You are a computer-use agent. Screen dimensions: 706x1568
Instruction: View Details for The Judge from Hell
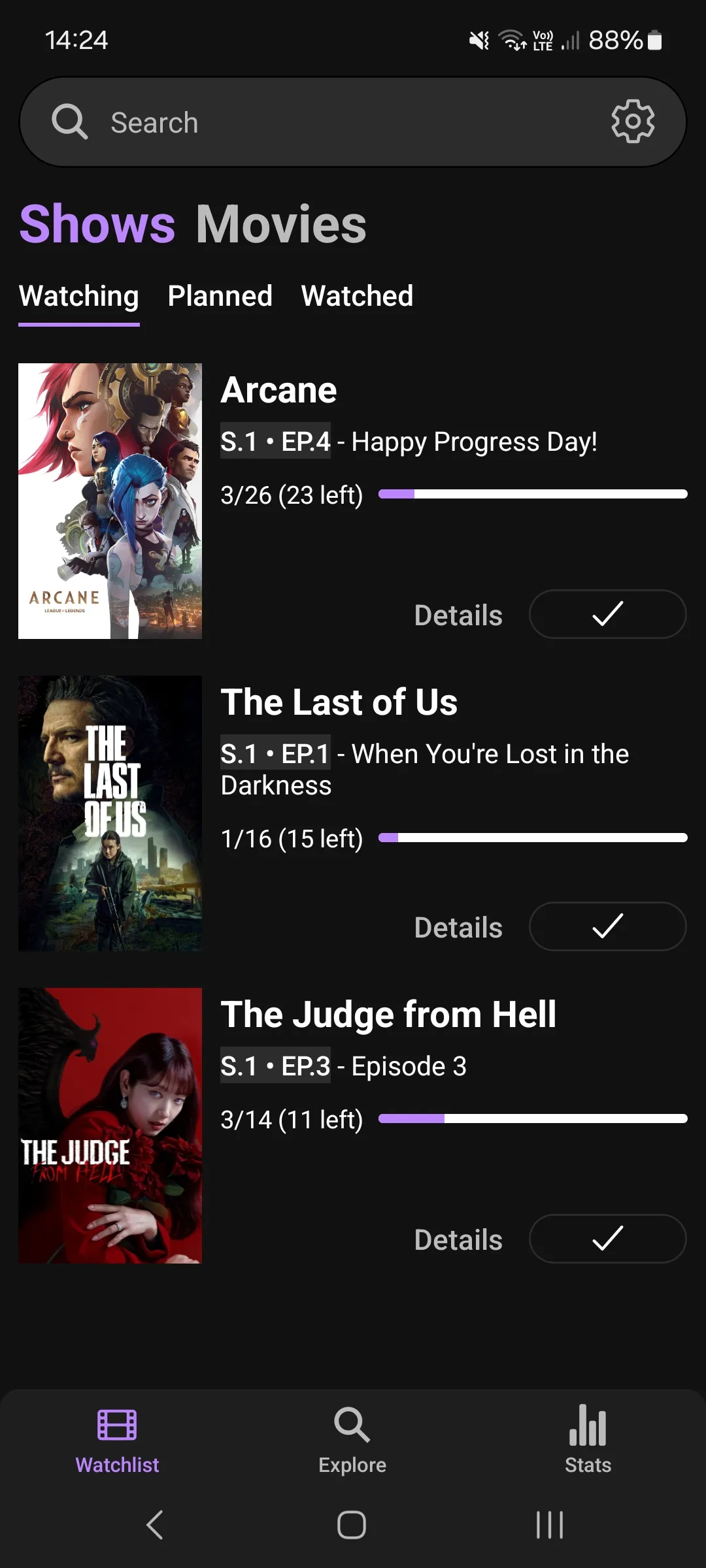tap(458, 1239)
